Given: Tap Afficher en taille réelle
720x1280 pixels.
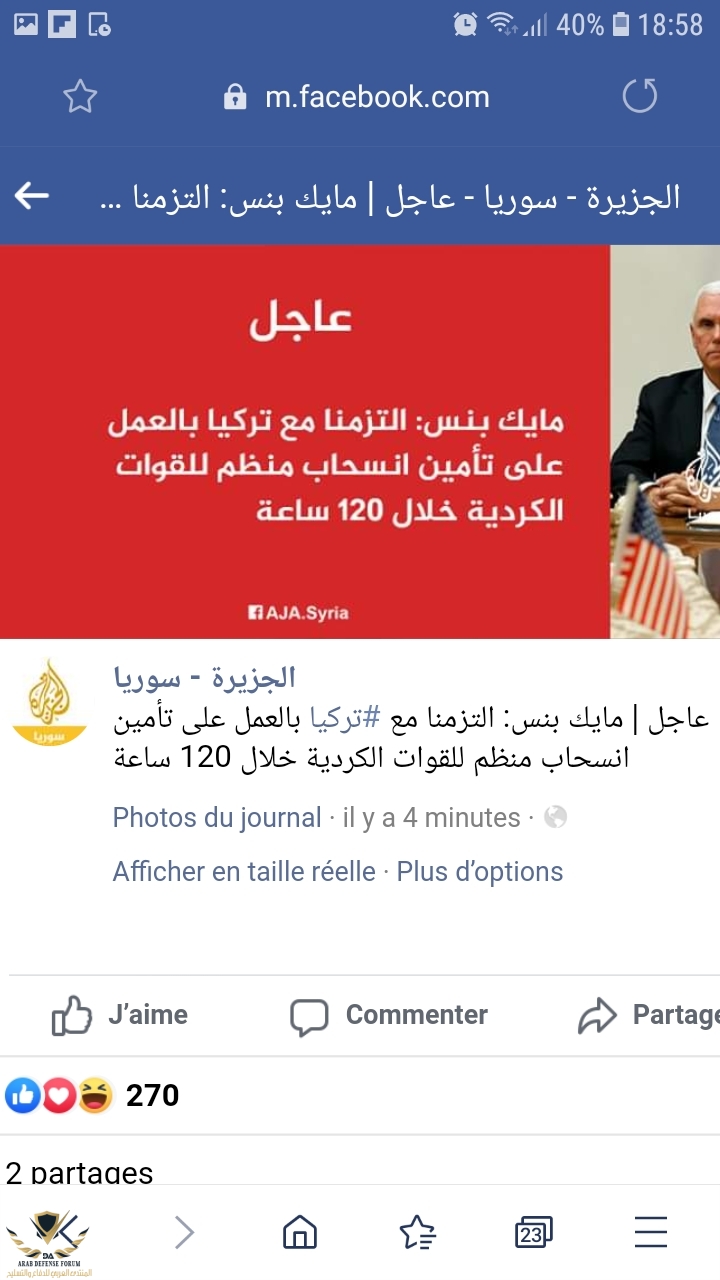Looking at the screenshot, I should (243, 871).
